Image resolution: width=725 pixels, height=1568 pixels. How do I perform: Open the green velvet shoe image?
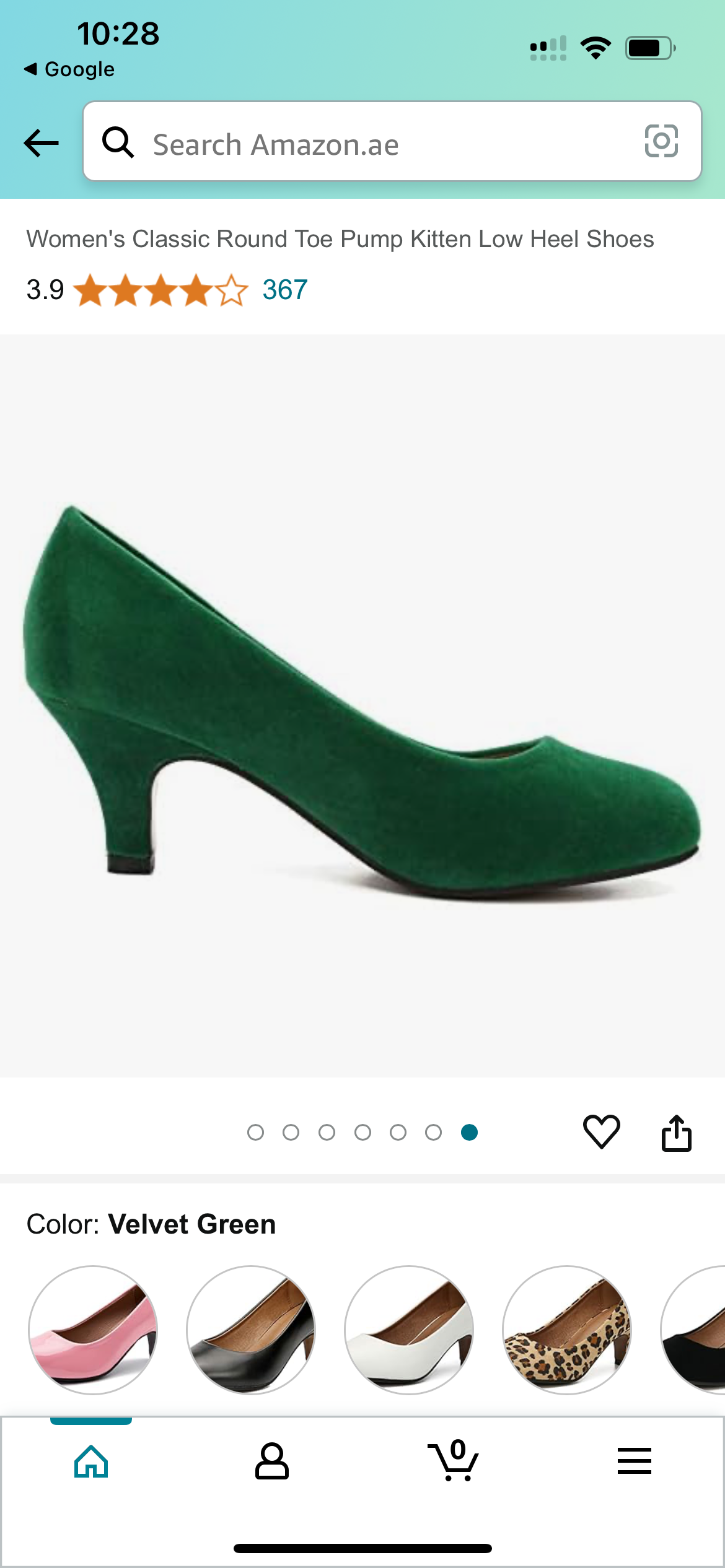coord(362,706)
